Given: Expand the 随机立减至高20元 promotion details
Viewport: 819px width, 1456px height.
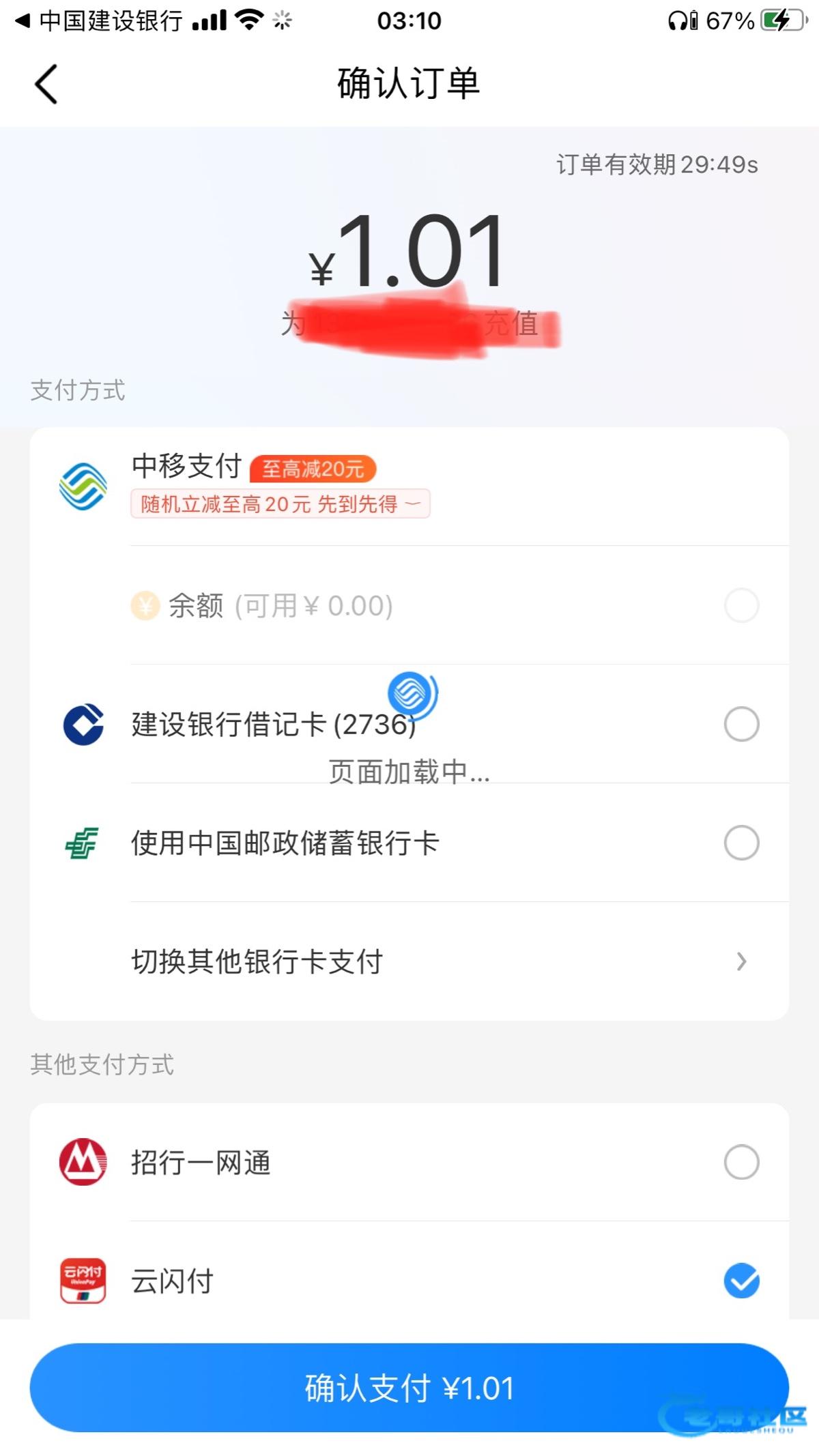Looking at the screenshot, I should tap(280, 504).
